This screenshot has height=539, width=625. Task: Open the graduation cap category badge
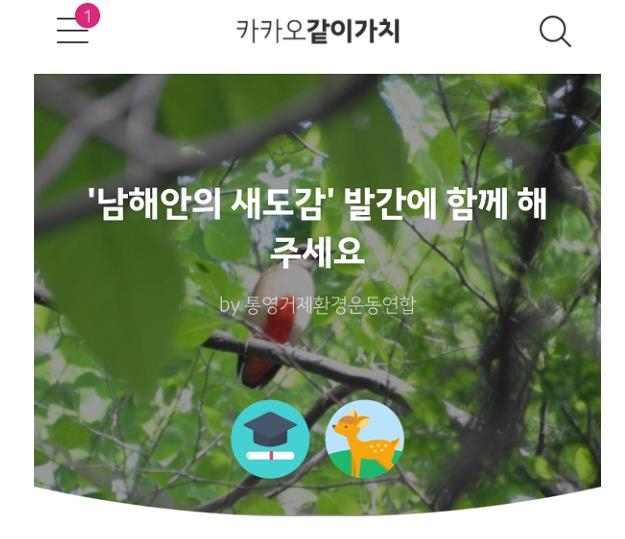(269, 439)
